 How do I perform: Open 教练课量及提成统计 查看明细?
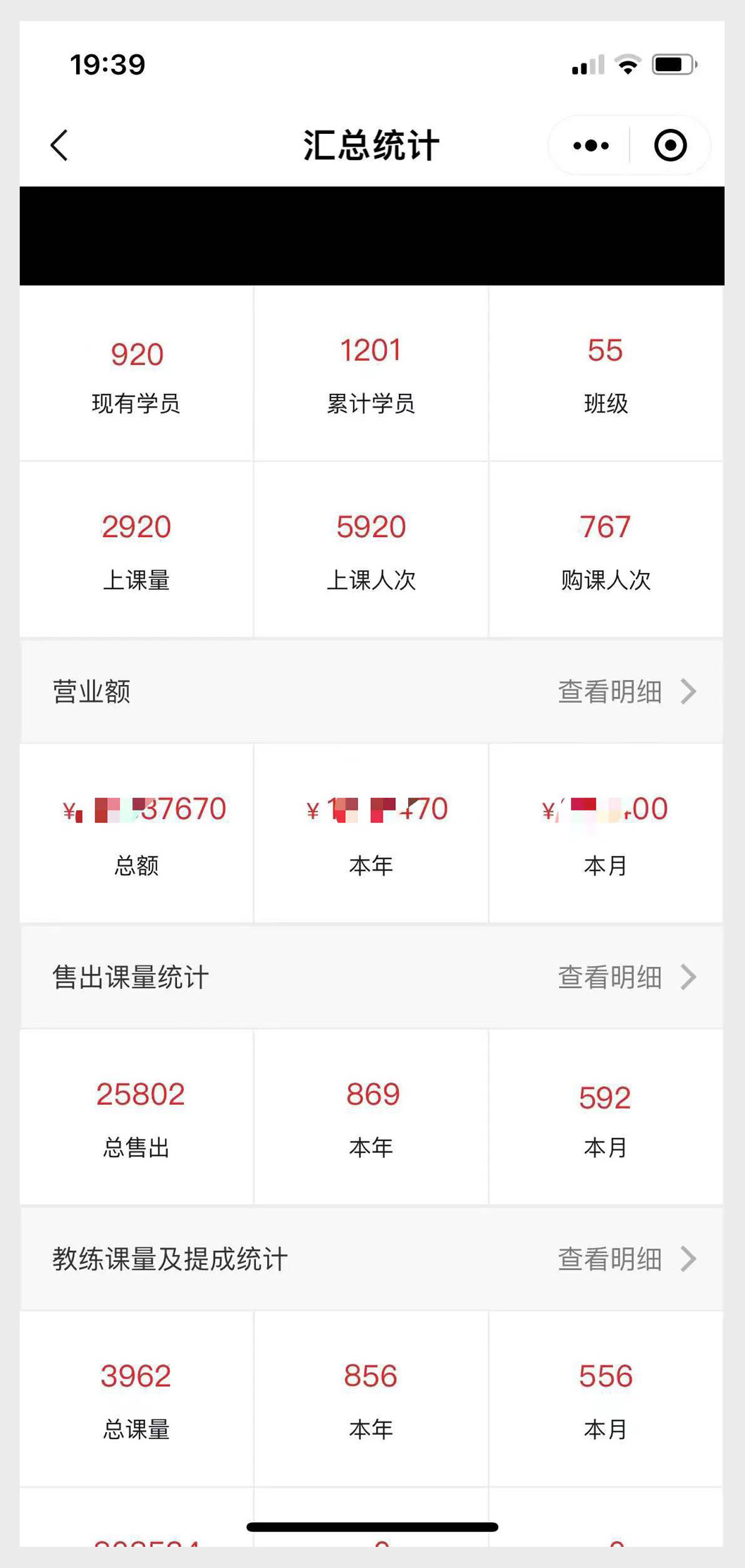click(x=627, y=1259)
